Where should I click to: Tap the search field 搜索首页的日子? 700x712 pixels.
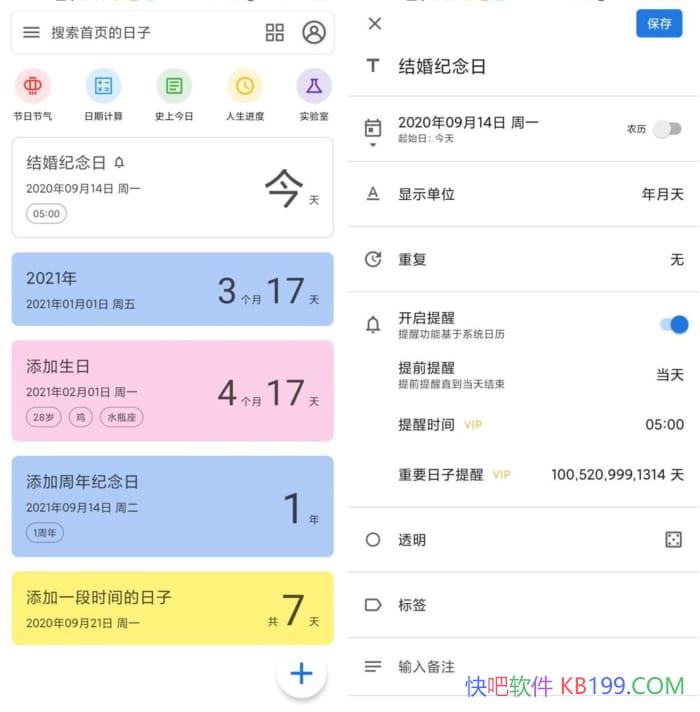pos(140,33)
